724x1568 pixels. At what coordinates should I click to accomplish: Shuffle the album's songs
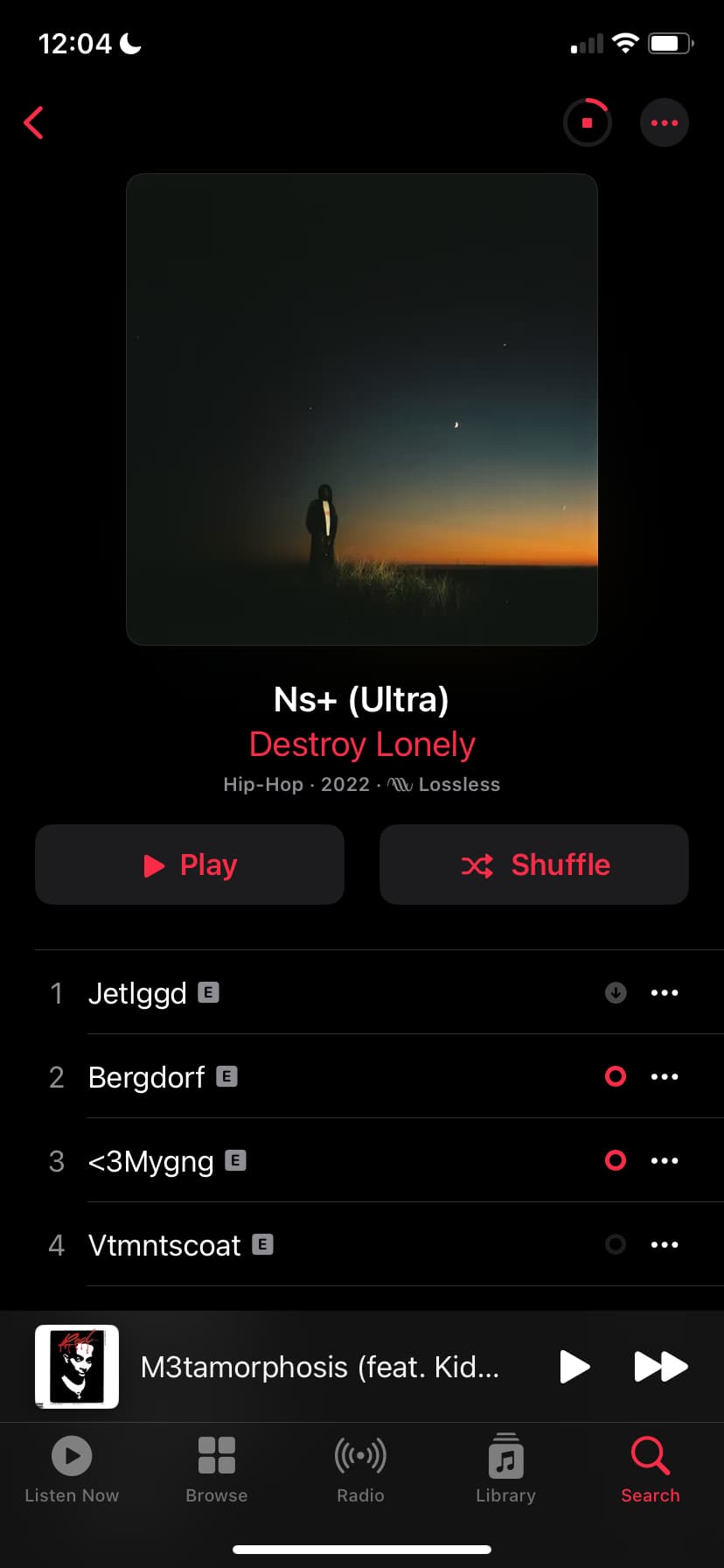[534, 864]
